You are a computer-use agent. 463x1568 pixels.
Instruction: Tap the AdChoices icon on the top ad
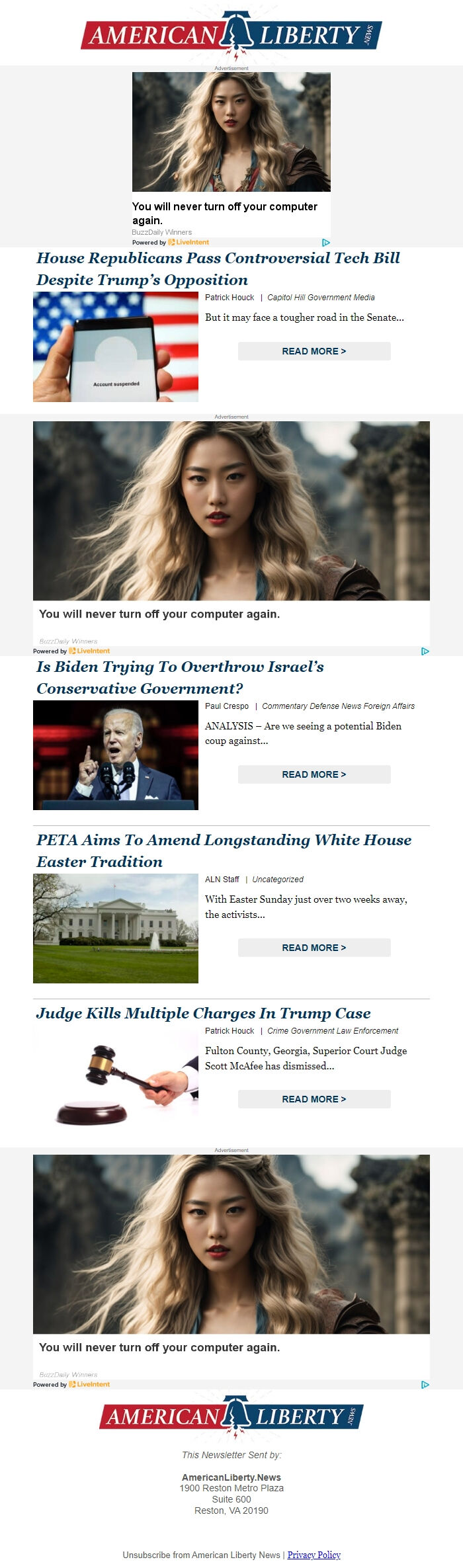[x=325, y=243]
